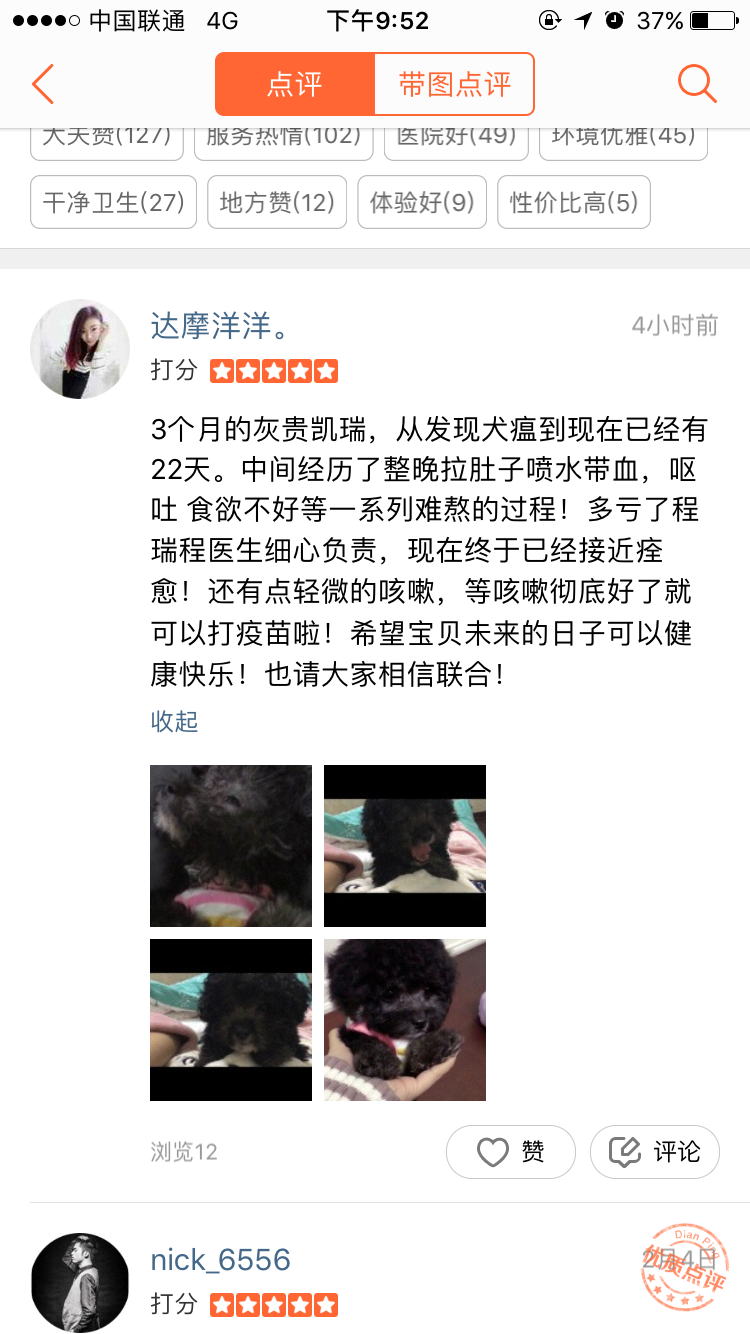The width and height of the screenshot is (750, 1334).
Task: Open nick_6556's profile avatar
Action: (80, 1282)
